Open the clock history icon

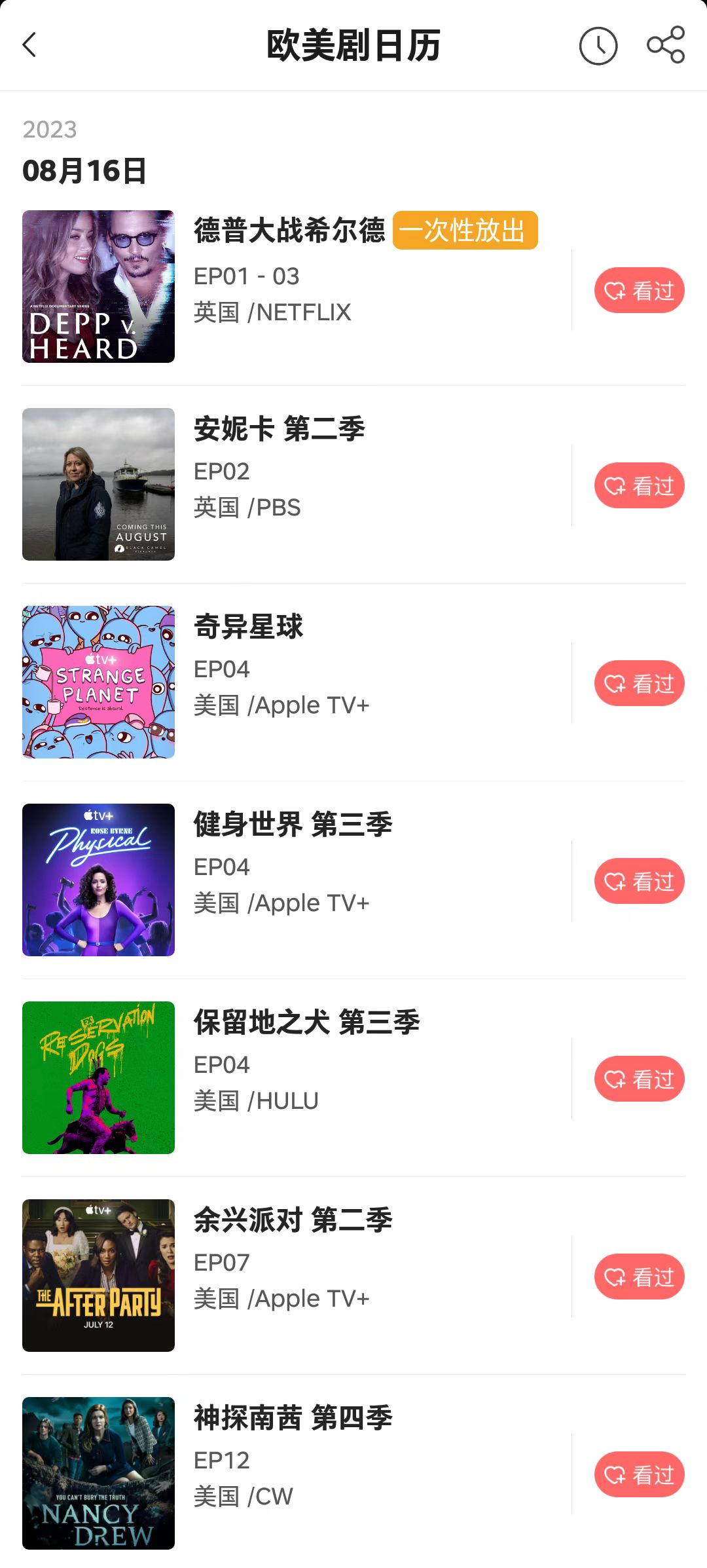tap(598, 46)
